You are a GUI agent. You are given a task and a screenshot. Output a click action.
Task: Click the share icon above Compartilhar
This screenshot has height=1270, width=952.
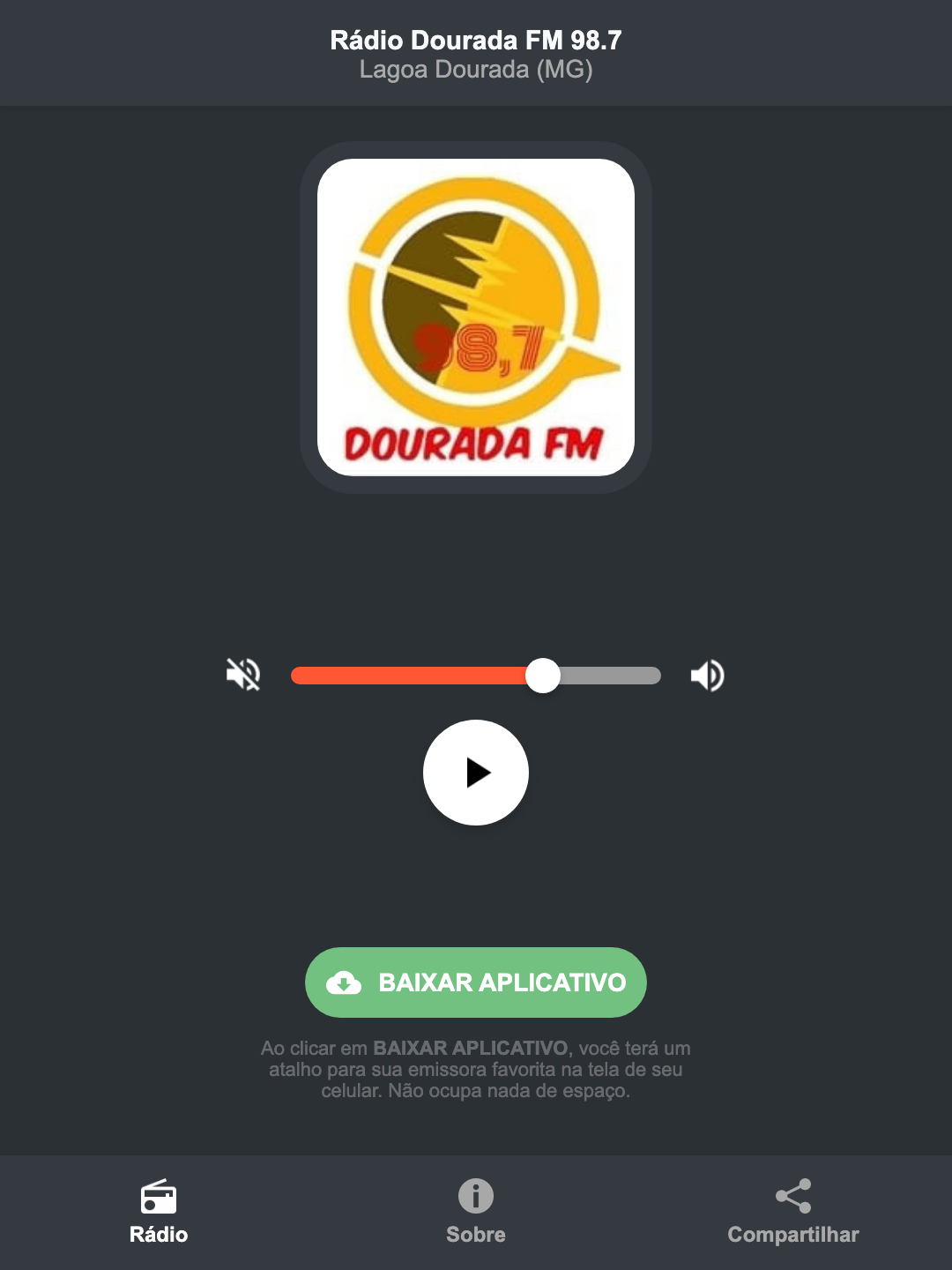[792, 1195]
